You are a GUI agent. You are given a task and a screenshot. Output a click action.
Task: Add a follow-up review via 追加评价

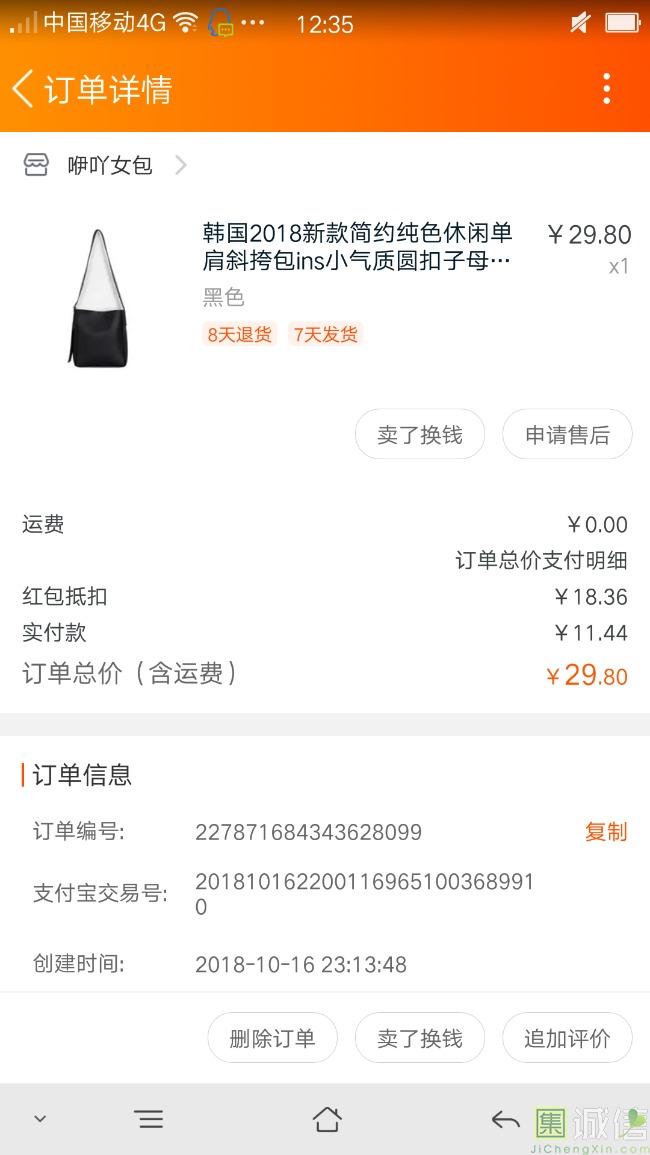point(567,1038)
